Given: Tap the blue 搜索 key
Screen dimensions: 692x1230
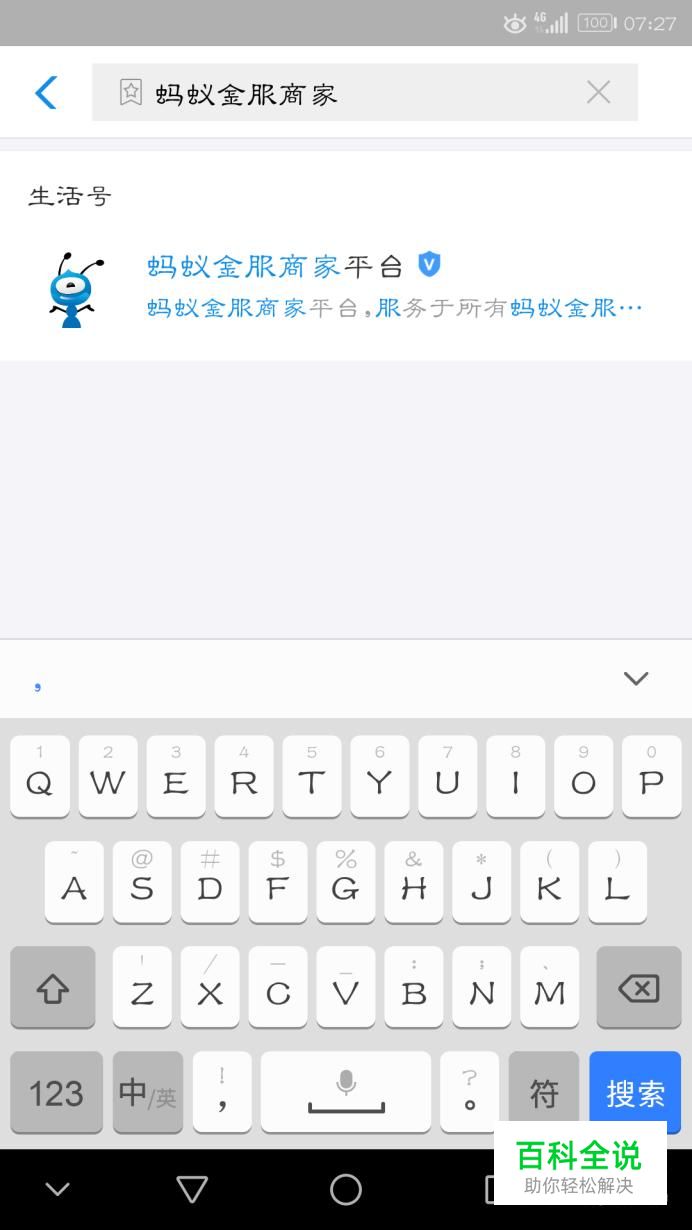Looking at the screenshot, I should (635, 1092).
